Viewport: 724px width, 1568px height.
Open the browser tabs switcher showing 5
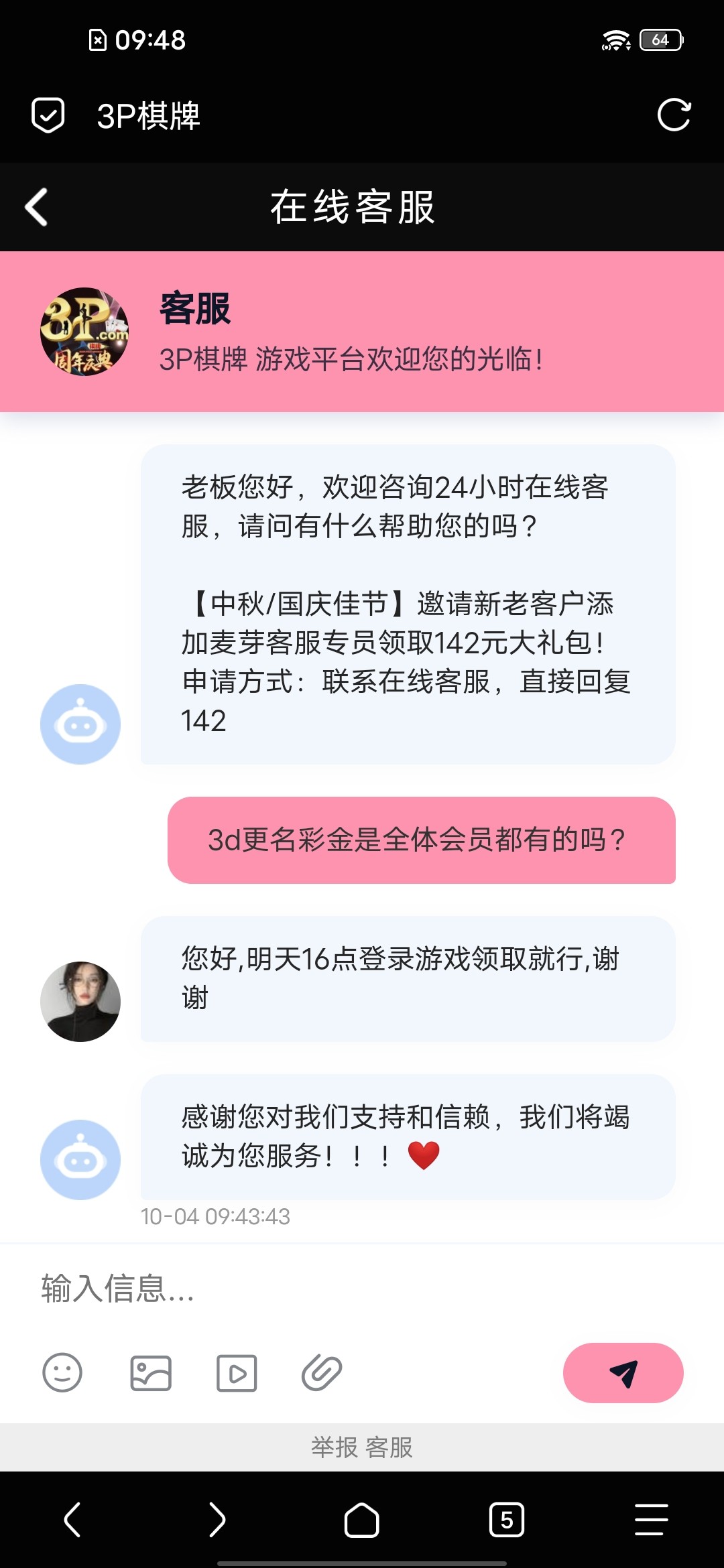pos(507,1520)
